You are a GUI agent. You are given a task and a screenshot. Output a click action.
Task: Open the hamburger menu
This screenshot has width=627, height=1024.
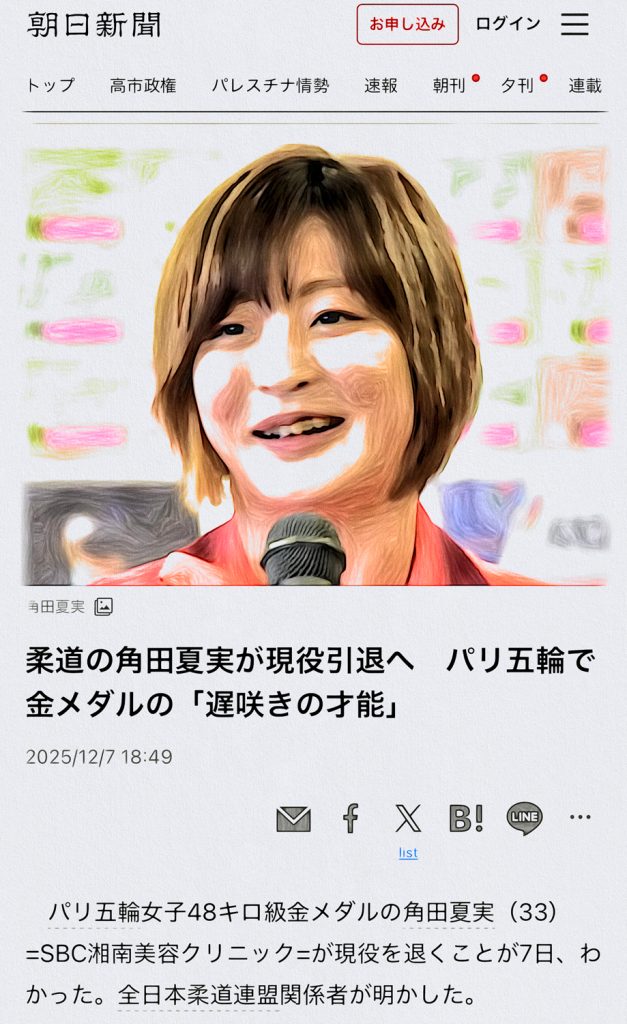click(574, 25)
